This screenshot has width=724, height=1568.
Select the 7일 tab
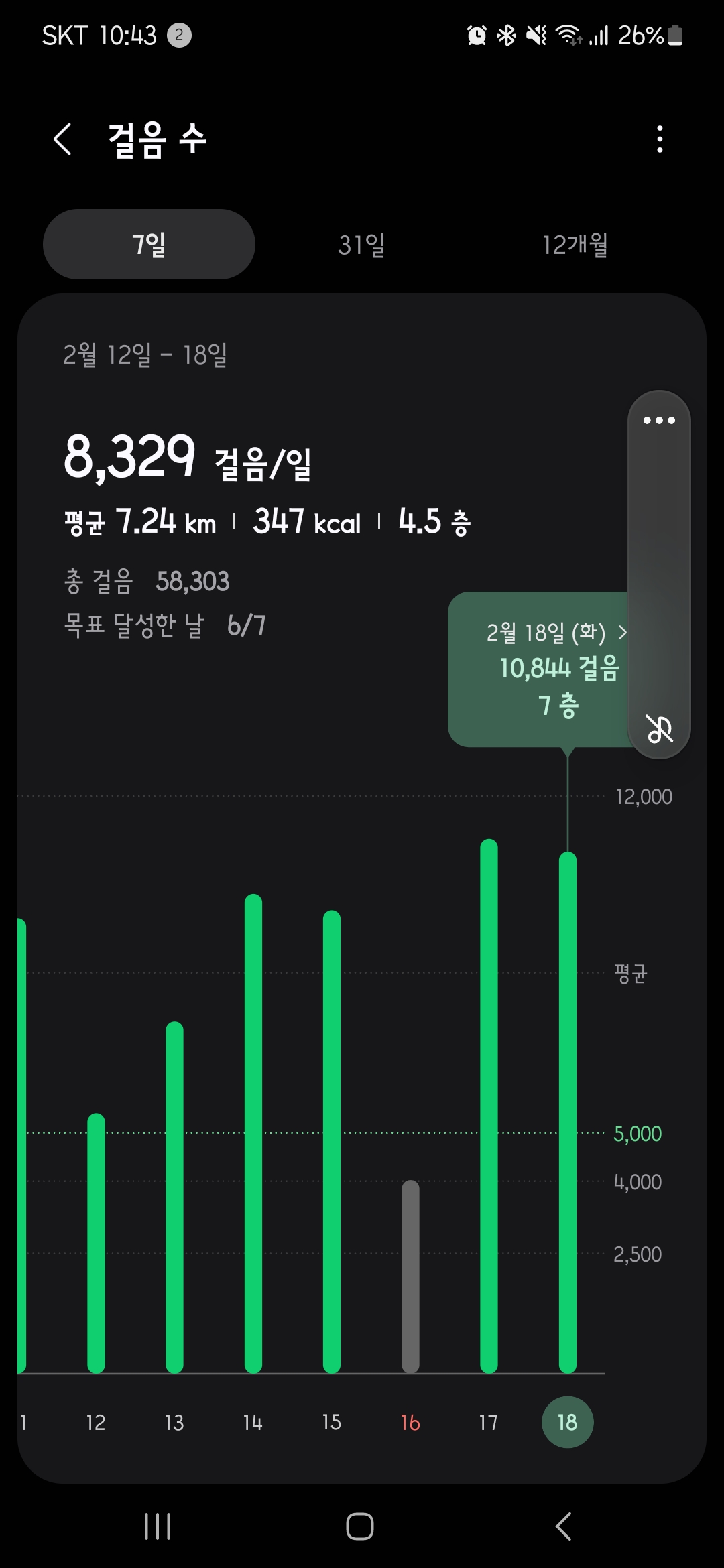pos(149,245)
